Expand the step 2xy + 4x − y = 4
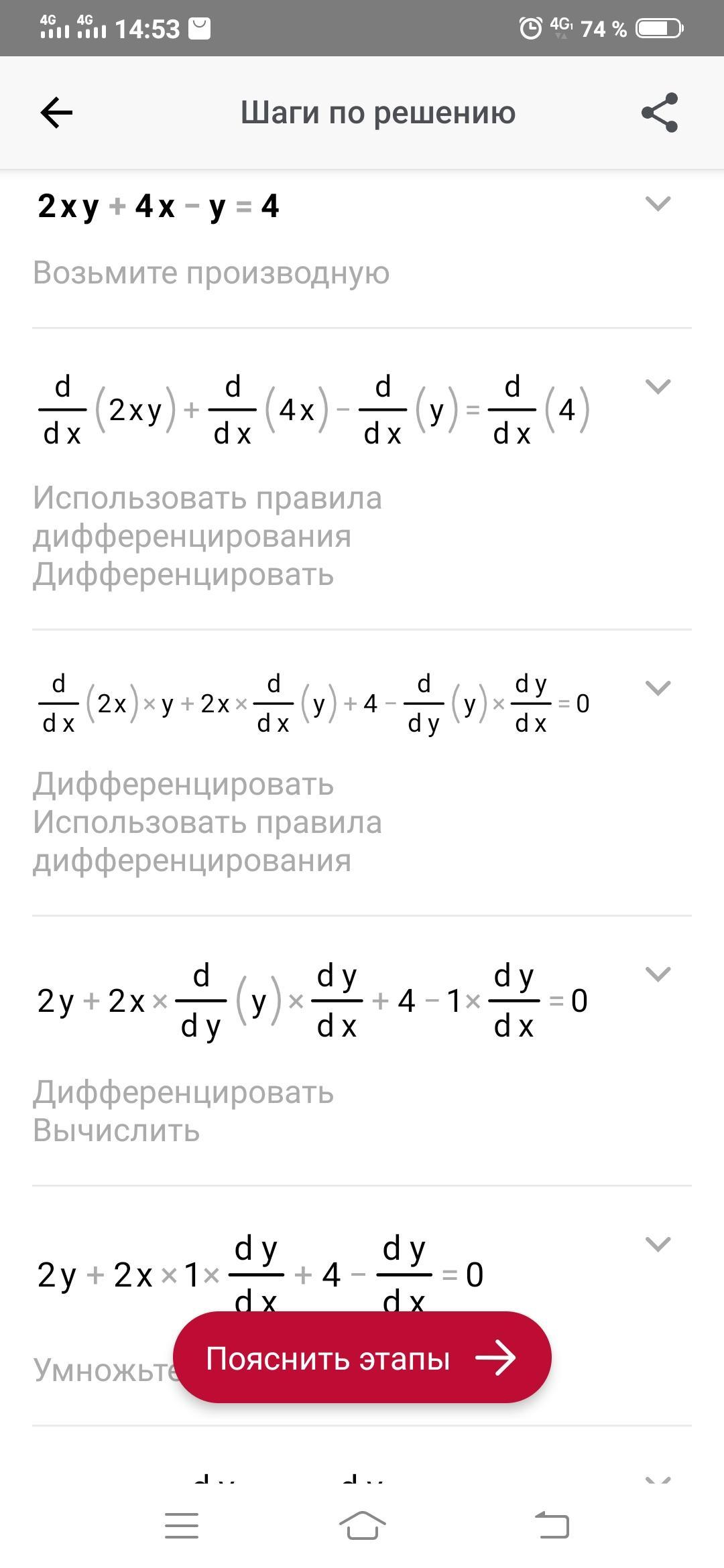724x1568 pixels. [x=658, y=204]
